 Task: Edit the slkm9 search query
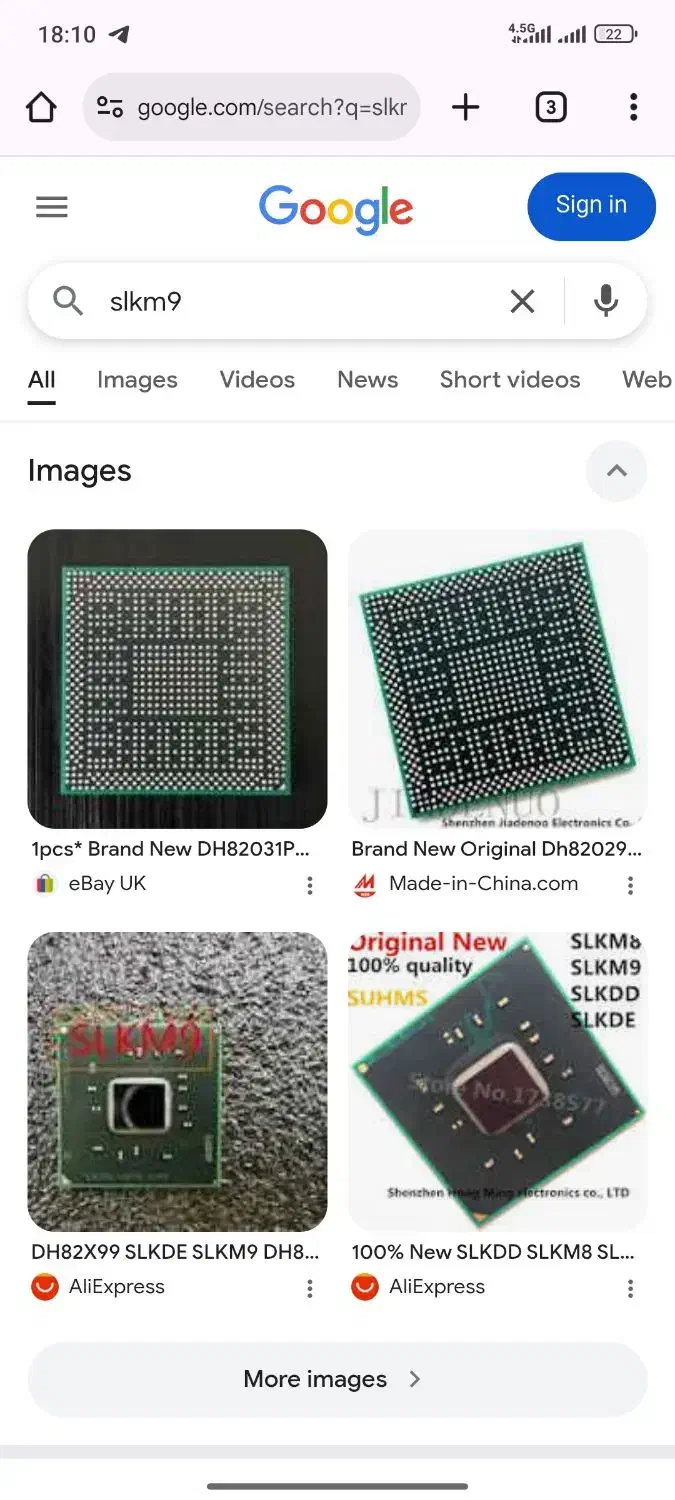(290, 301)
